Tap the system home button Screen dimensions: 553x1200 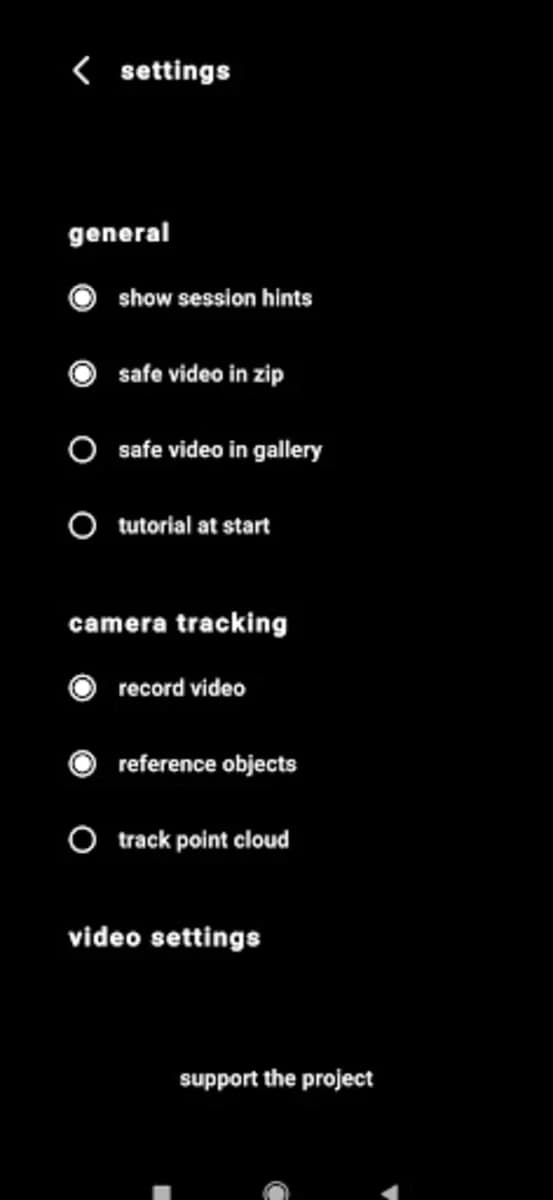pyautogui.click(x=276, y=1191)
